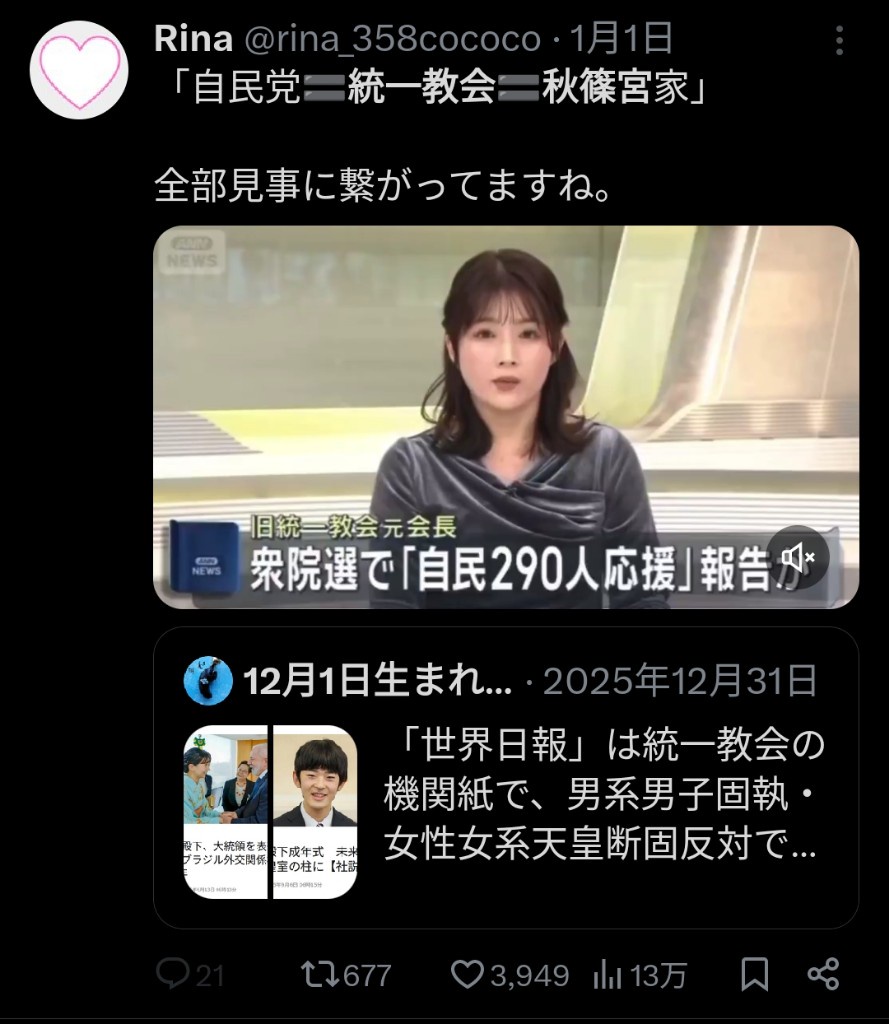Reply to Rina's post
This screenshot has width=889, height=1024.
pyautogui.click(x=174, y=974)
